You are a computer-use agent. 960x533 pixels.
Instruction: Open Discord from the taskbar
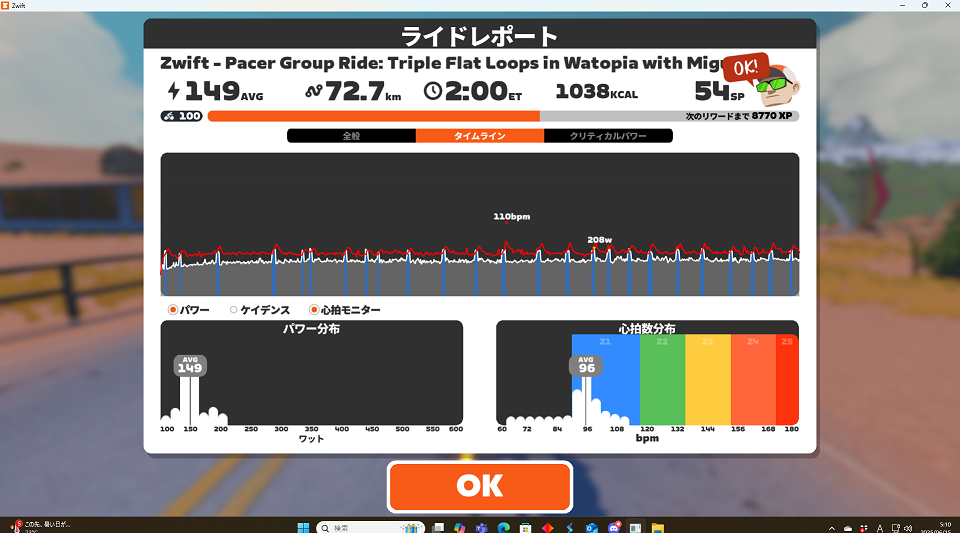[613, 527]
